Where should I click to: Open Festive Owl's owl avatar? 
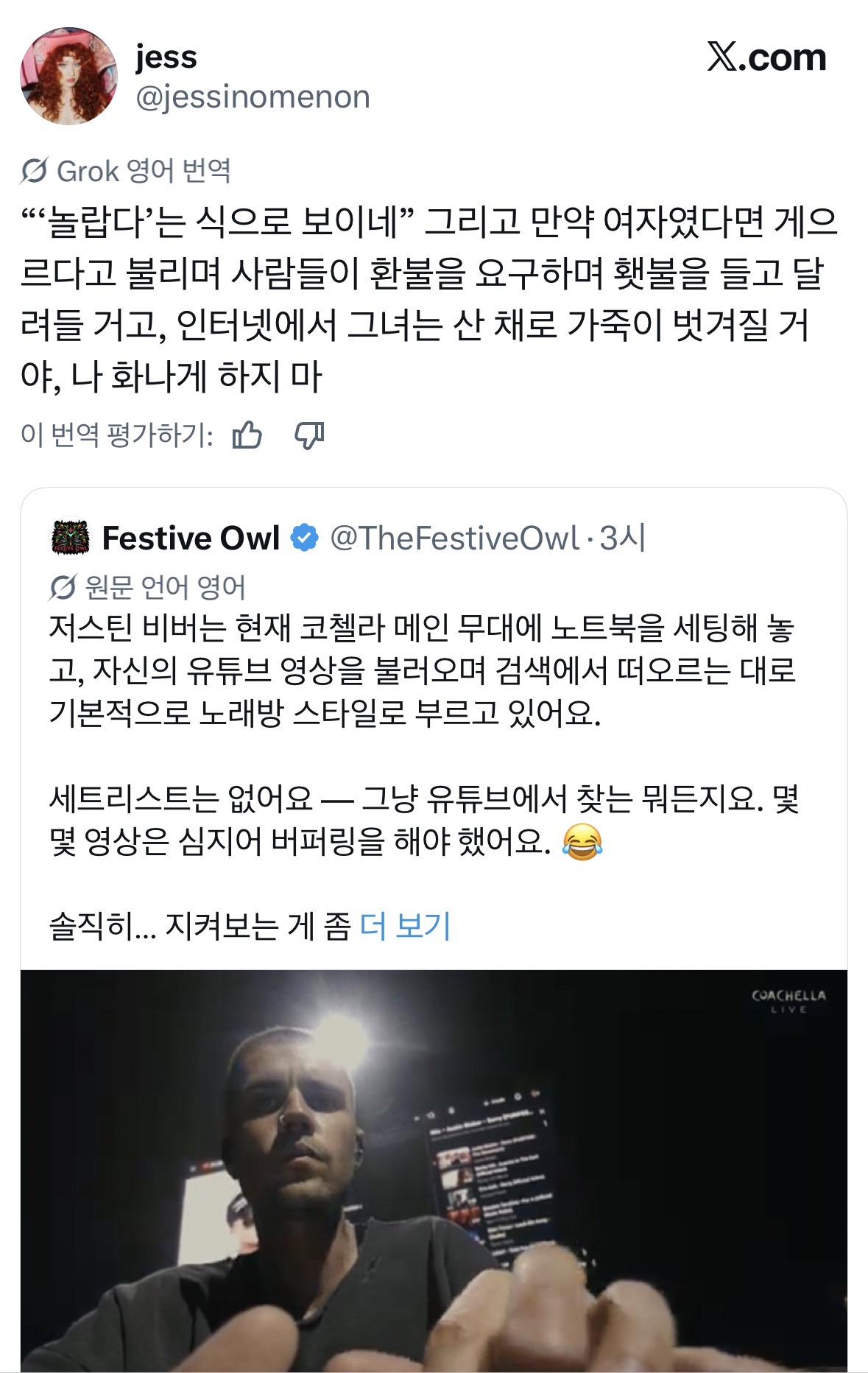tap(71, 540)
